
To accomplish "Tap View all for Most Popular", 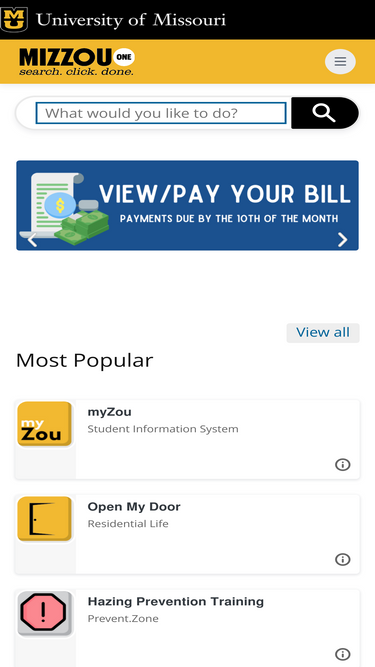I will coord(323,332).
